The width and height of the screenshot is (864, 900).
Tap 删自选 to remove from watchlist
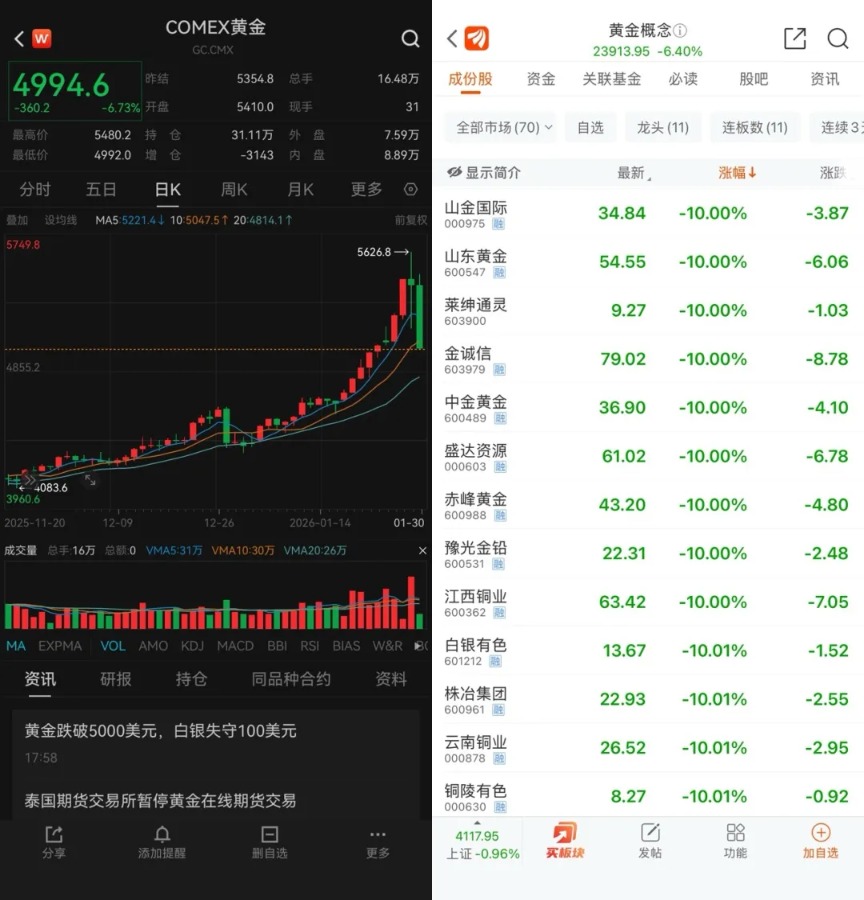[269, 842]
